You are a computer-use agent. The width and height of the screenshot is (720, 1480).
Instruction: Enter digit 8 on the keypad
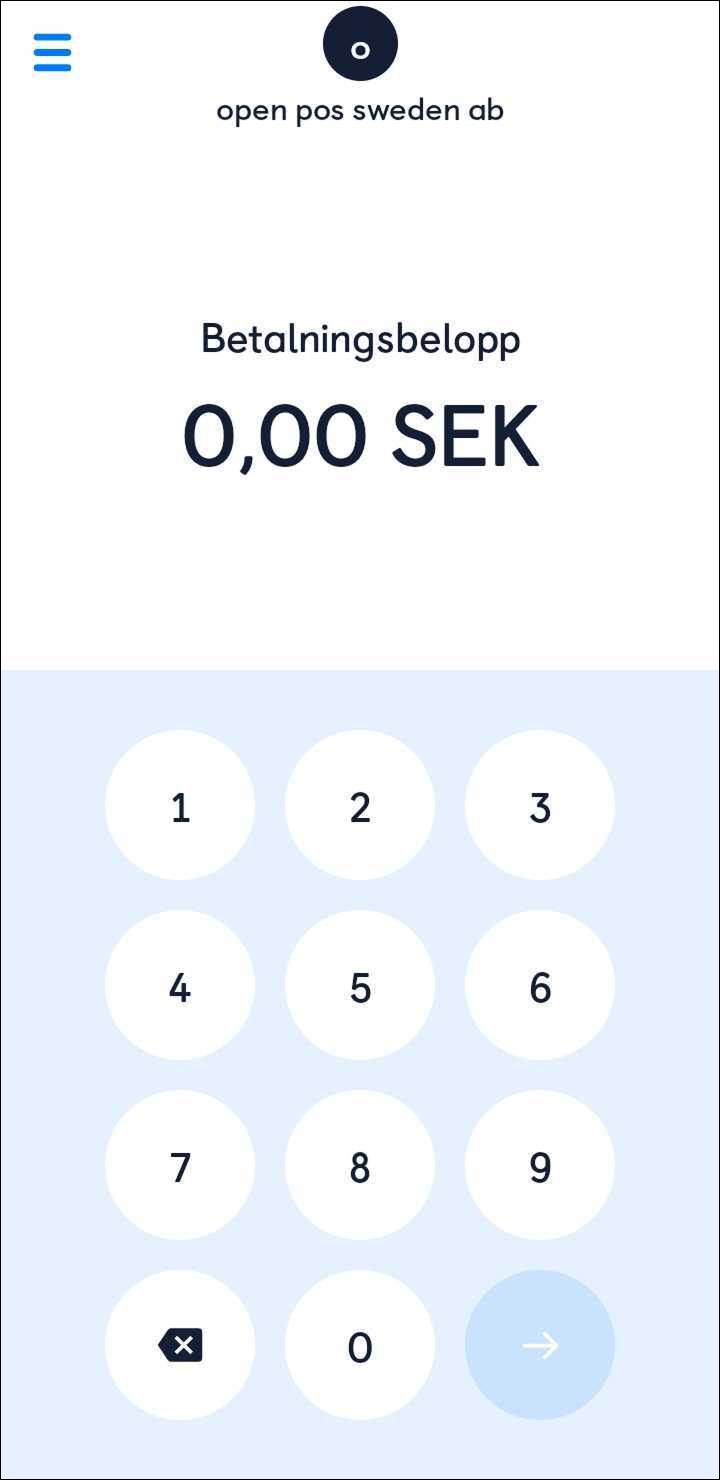coord(360,1165)
